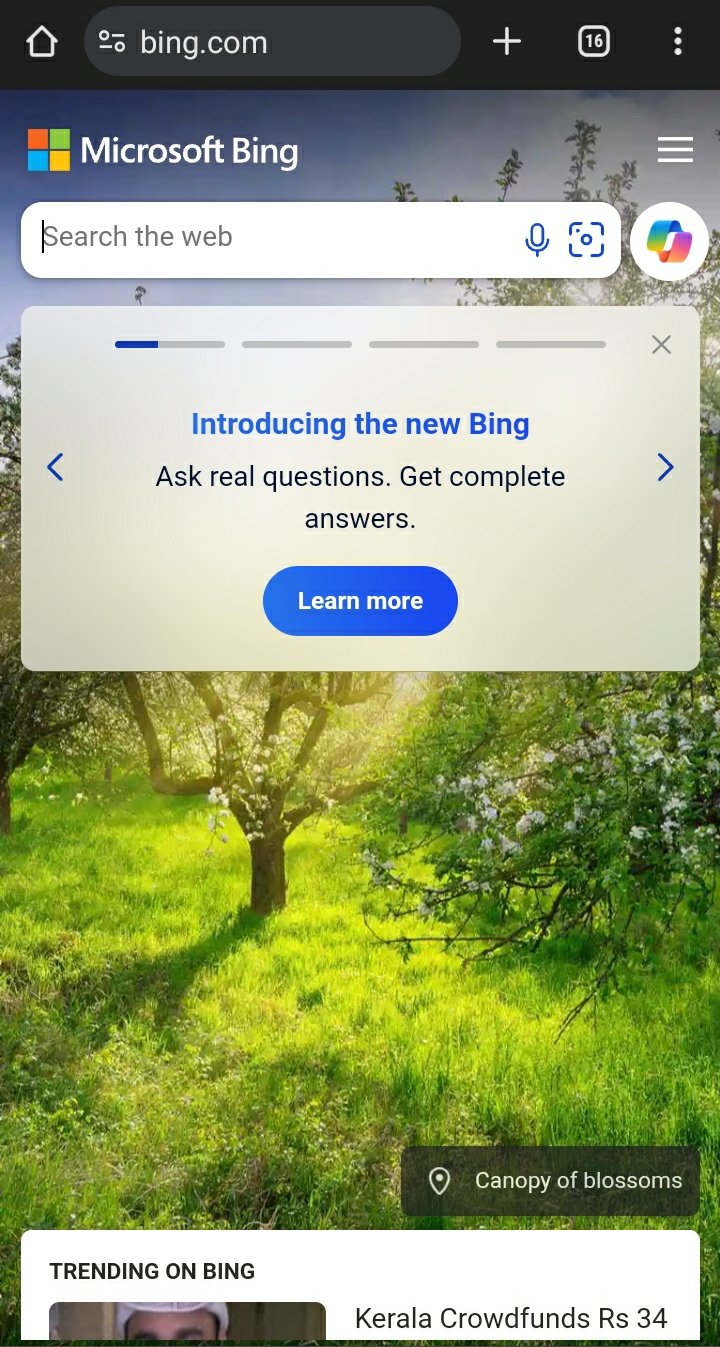Dismiss the Introducing the new Bing card

pyautogui.click(x=661, y=344)
